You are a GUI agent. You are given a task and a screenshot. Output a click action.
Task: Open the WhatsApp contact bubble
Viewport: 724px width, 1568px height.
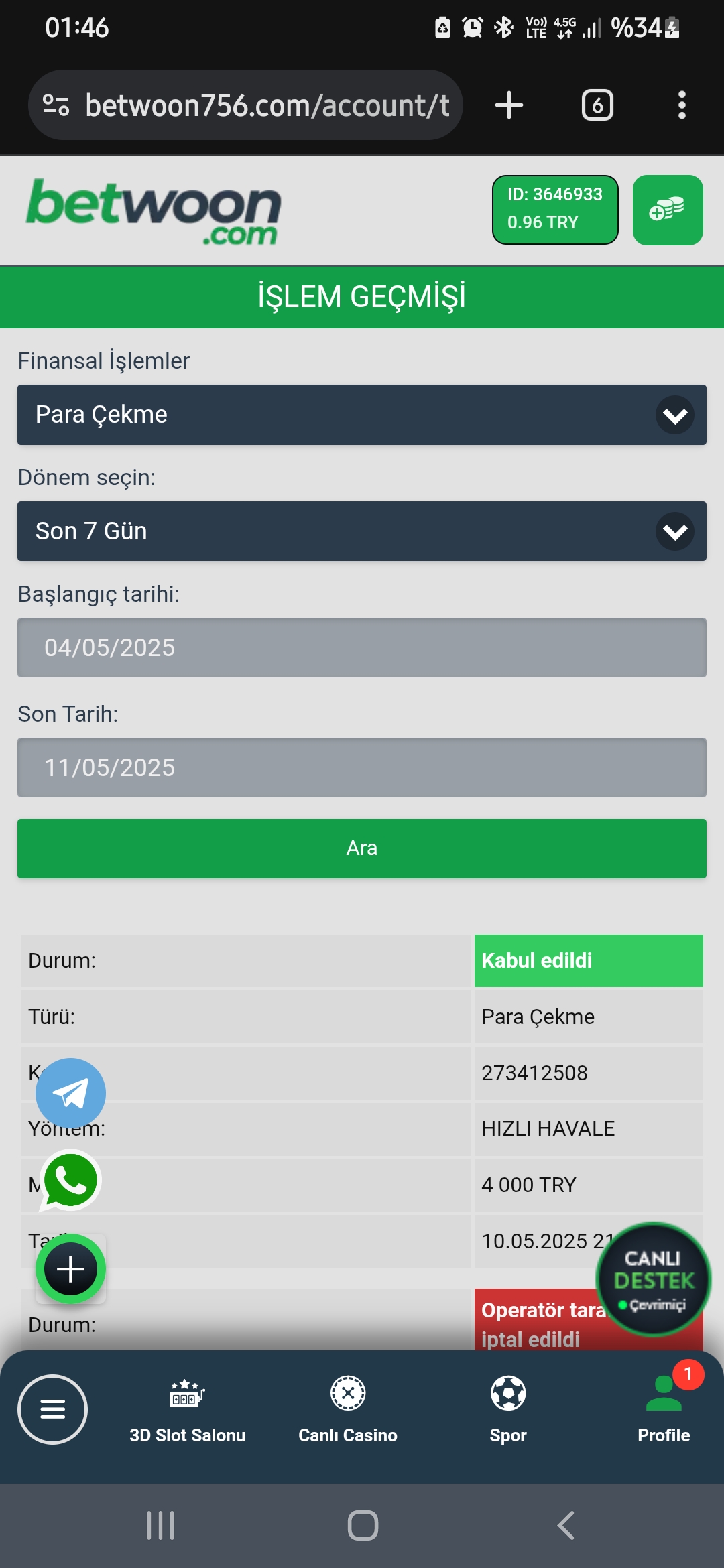tap(70, 1180)
